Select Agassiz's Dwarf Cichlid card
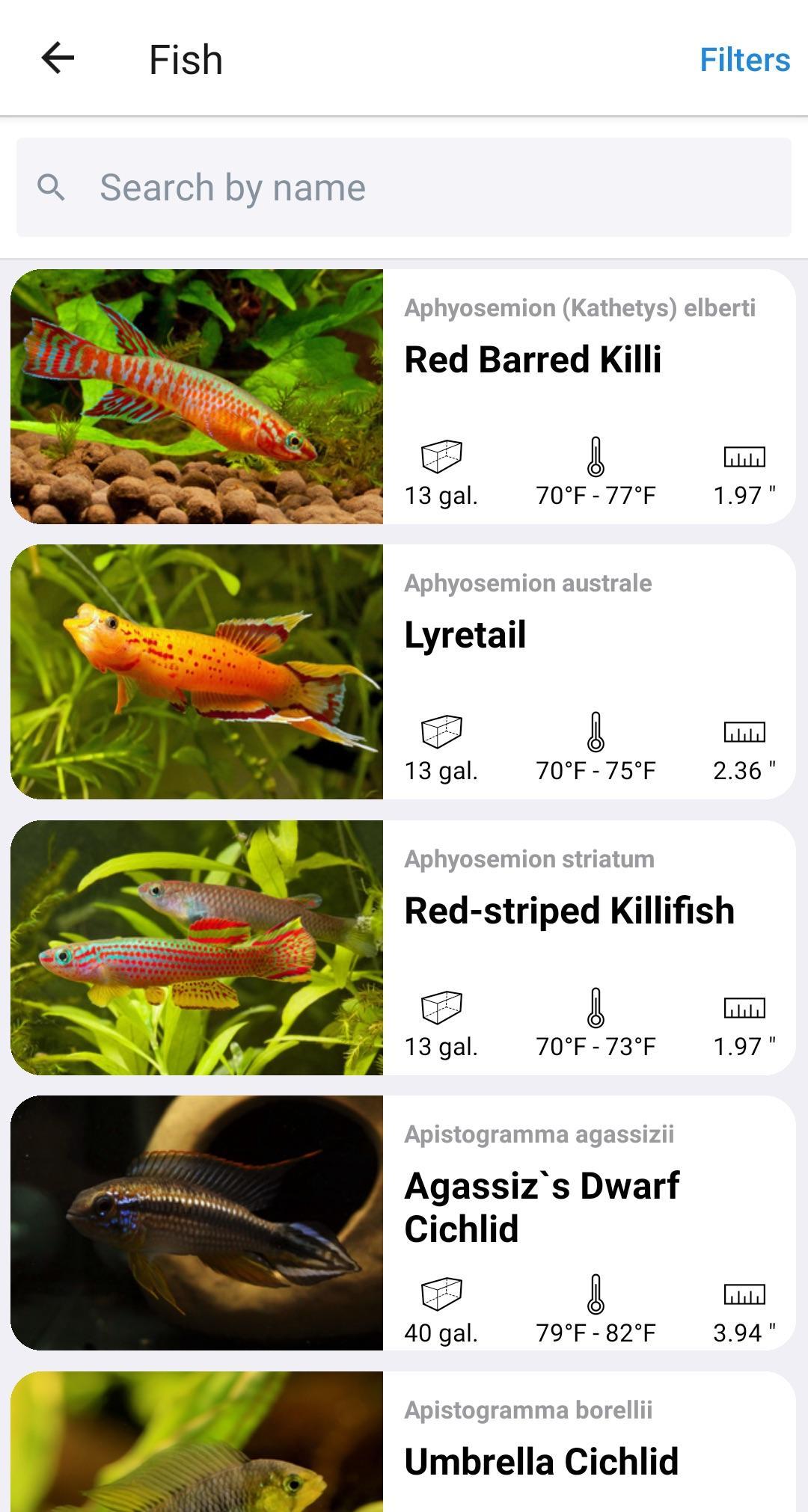Image resolution: width=808 pixels, height=1512 pixels. point(403,1223)
